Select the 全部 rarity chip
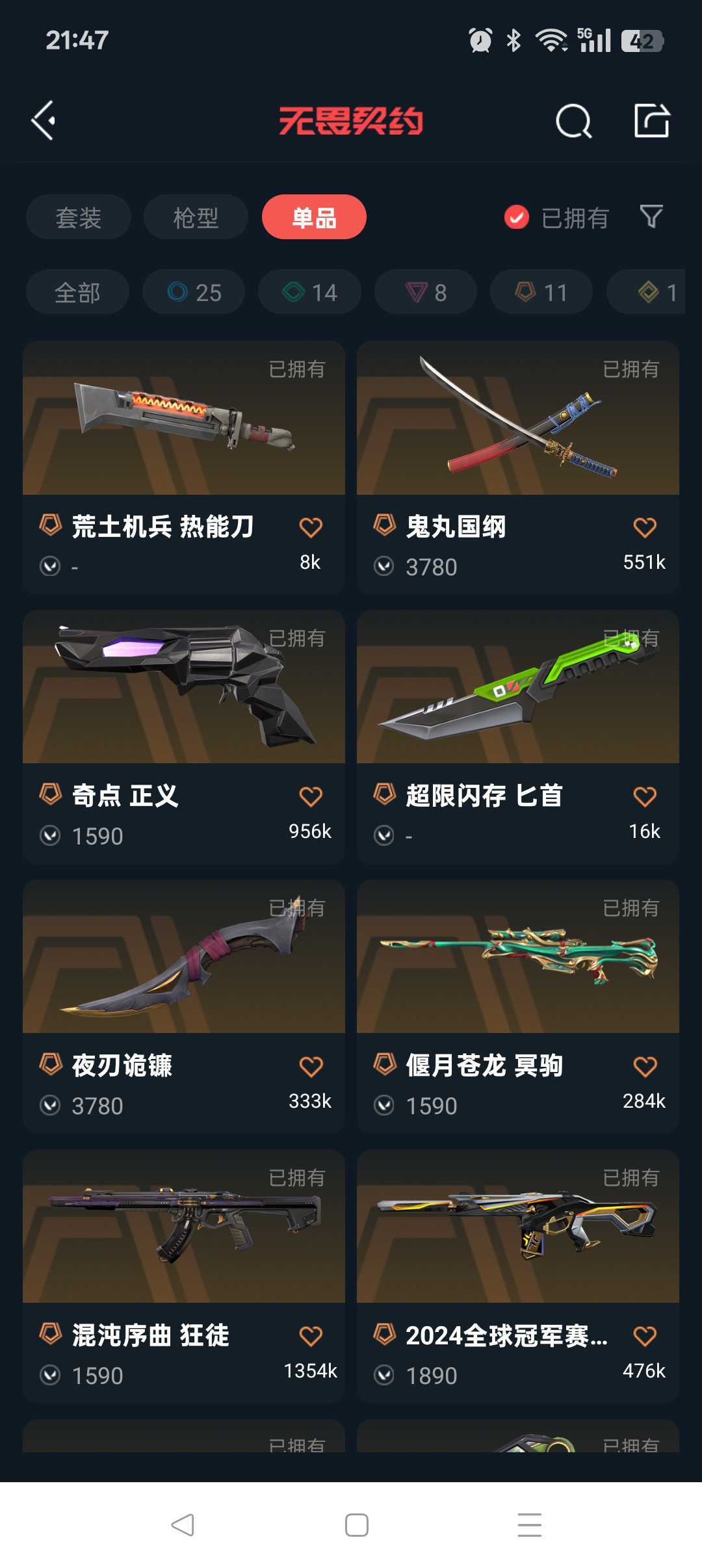The height and width of the screenshot is (1568, 702). (x=77, y=292)
